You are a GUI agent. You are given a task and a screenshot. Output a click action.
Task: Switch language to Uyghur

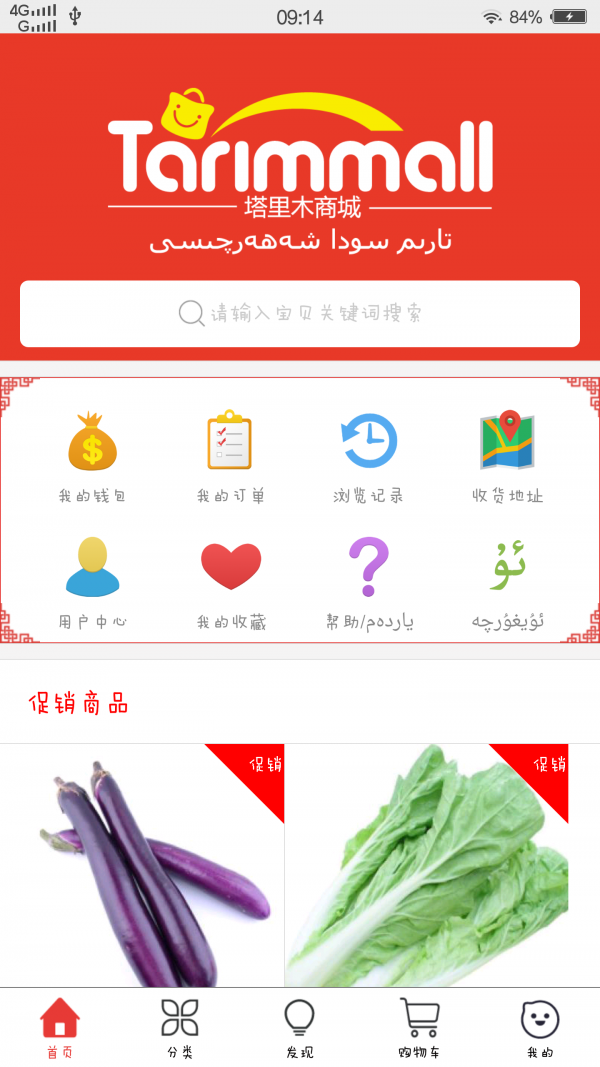point(507,582)
